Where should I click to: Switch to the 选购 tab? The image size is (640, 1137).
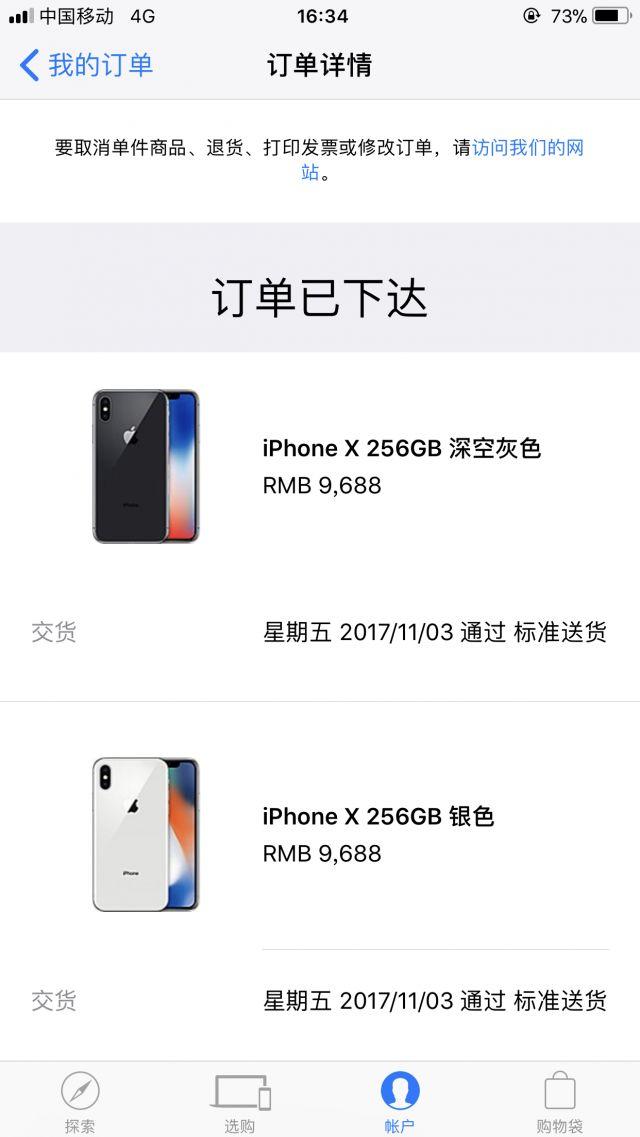240,1100
